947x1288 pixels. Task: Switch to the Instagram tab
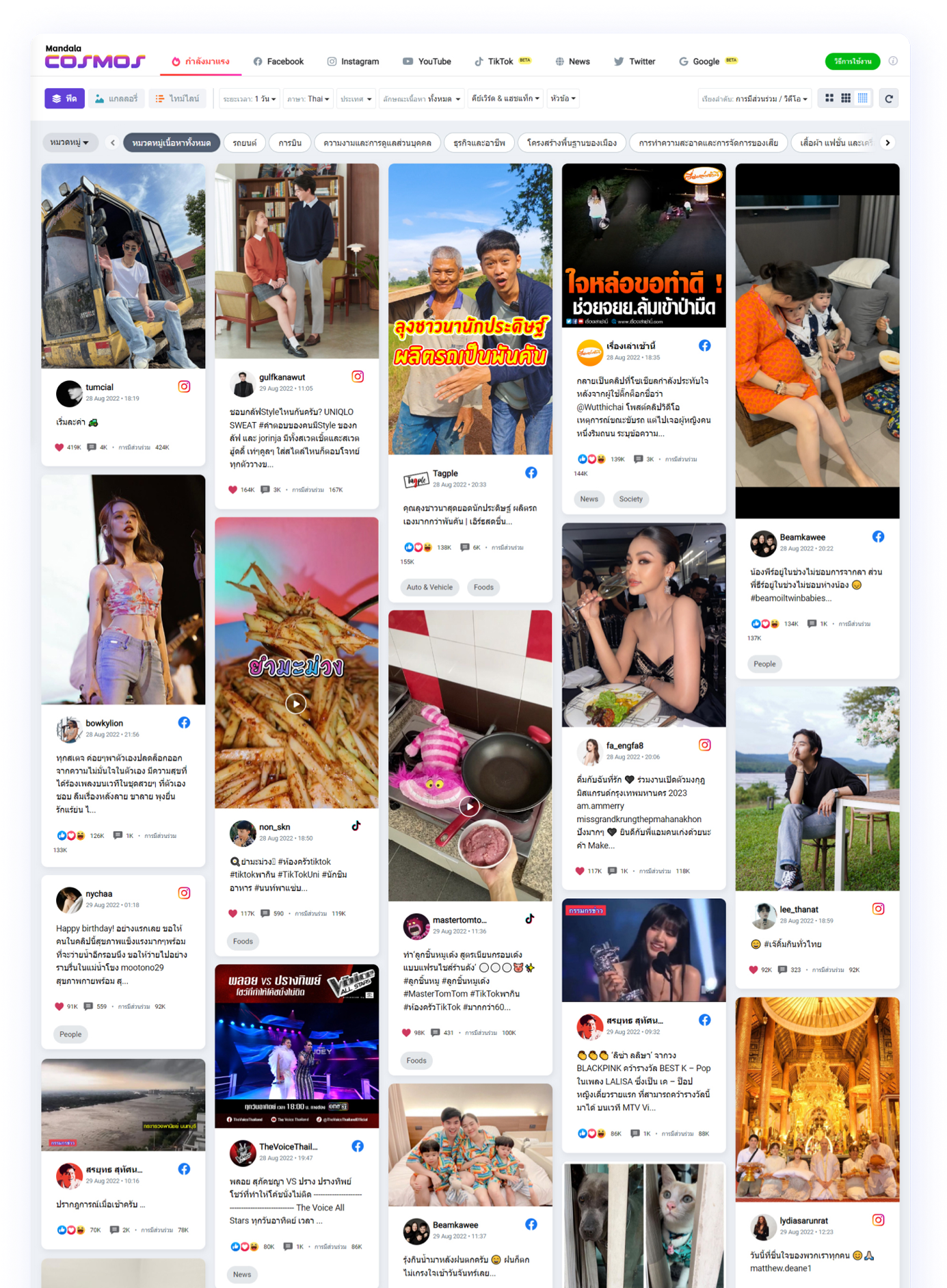tap(353, 62)
